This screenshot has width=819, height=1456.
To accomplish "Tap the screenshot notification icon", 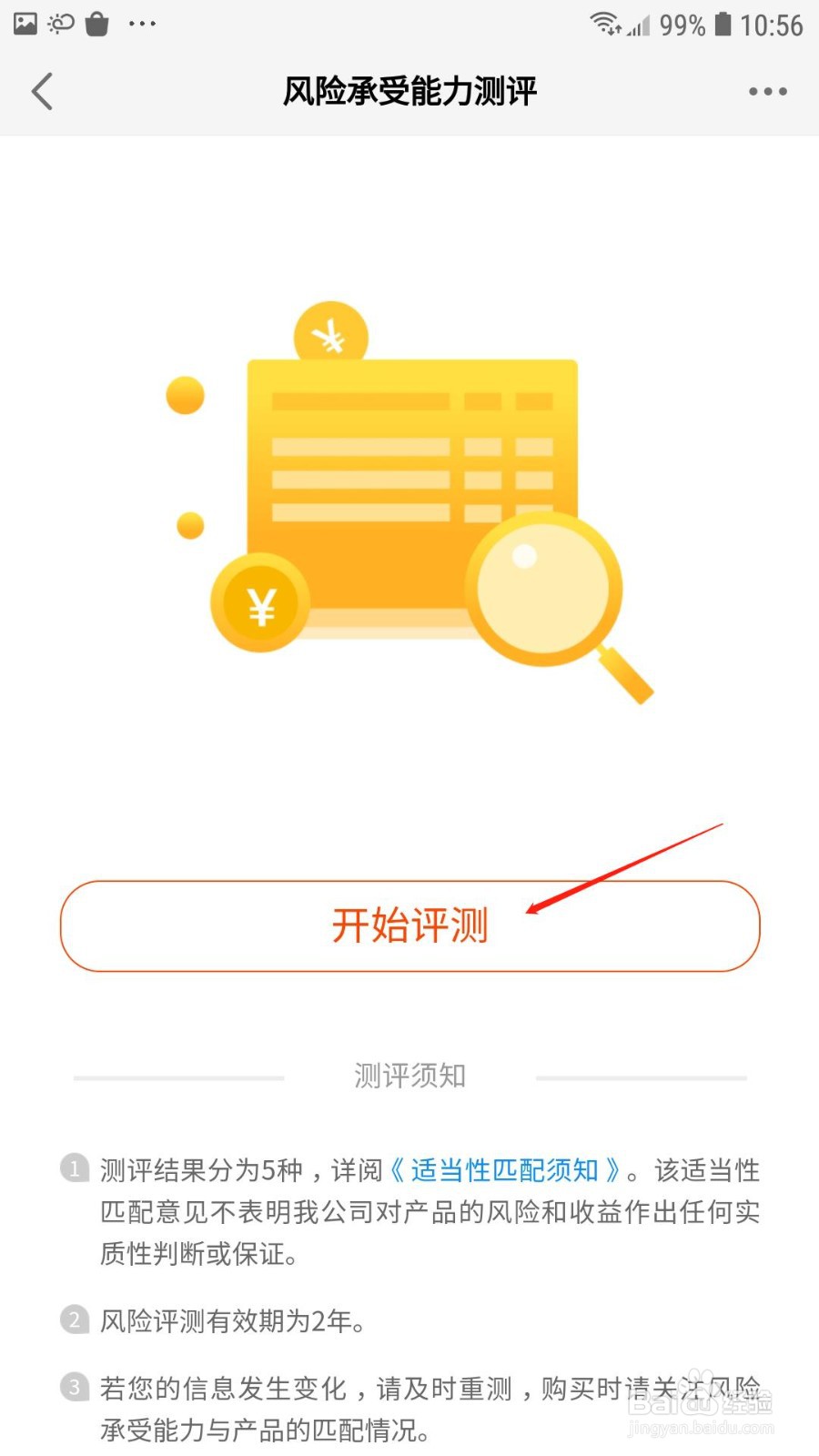I will pyautogui.click(x=25, y=24).
